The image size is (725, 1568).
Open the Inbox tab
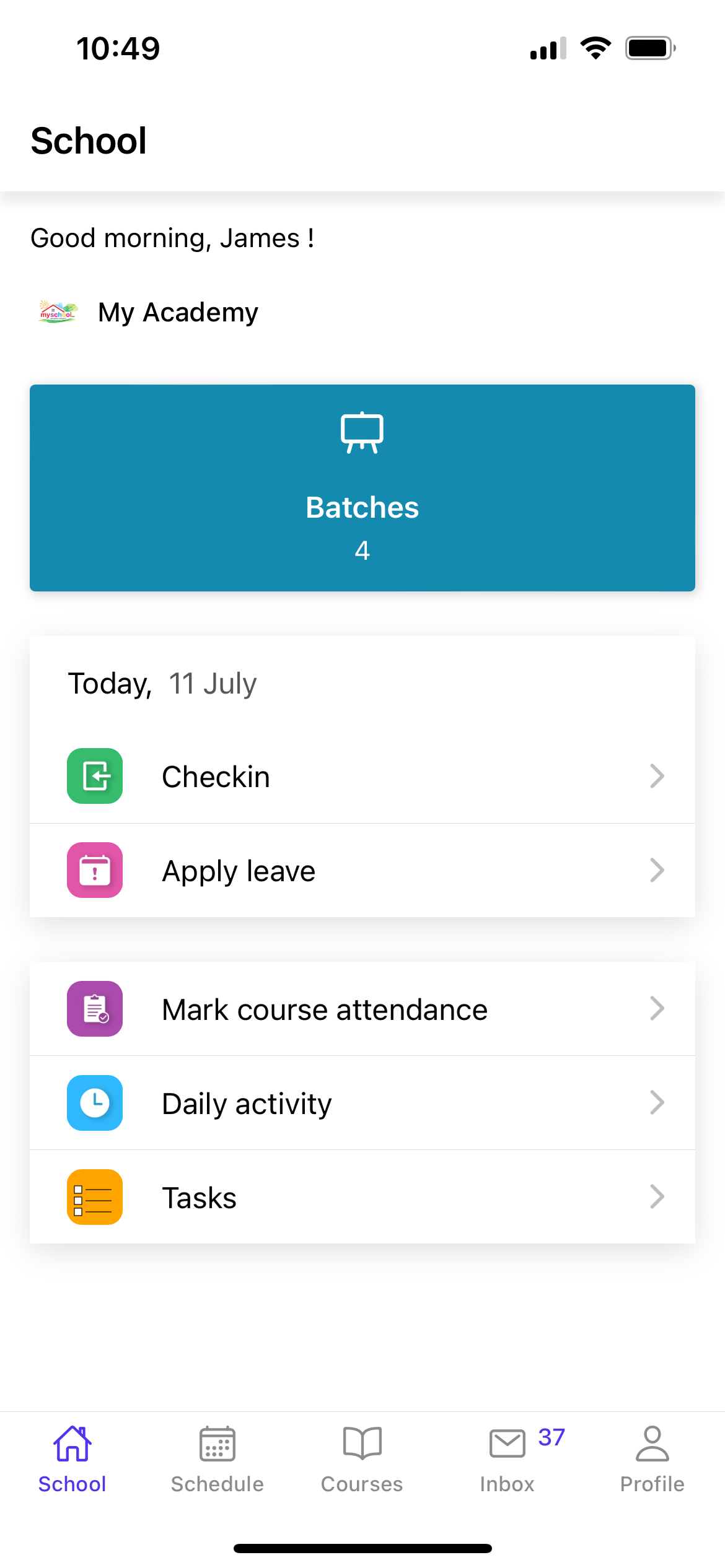[507, 1459]
